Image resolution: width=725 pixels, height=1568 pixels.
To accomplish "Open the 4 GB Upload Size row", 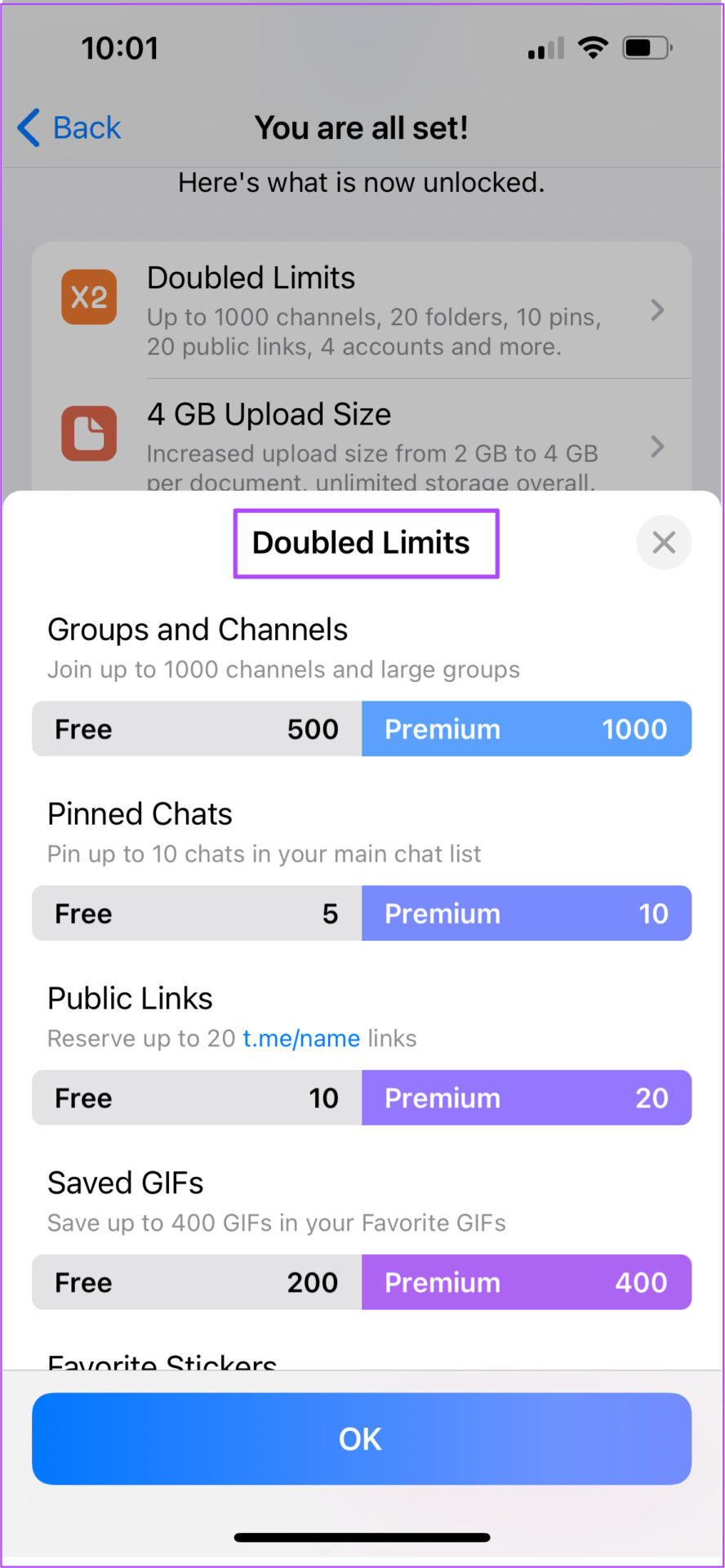I will tap(362, 435).
